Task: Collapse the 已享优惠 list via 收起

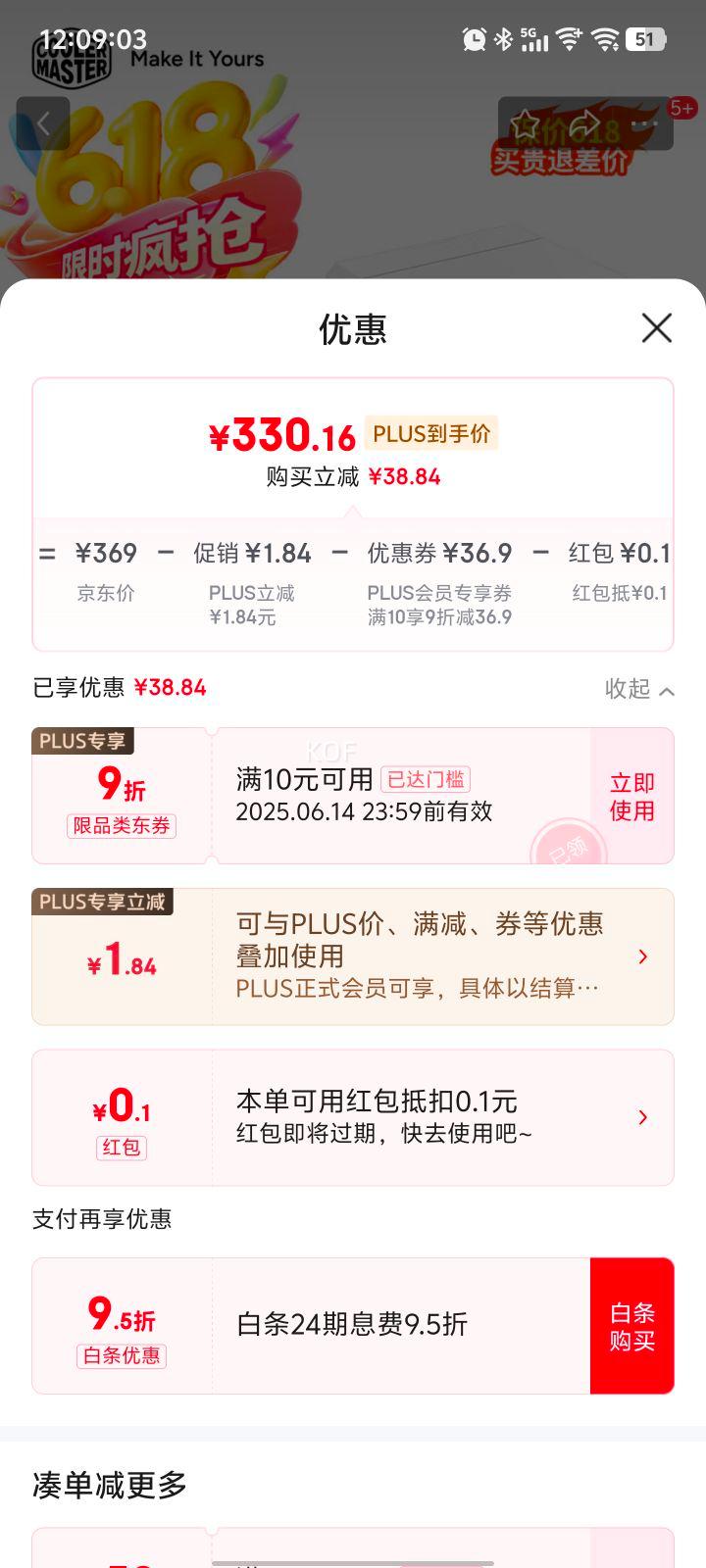Action: (638, 689)
